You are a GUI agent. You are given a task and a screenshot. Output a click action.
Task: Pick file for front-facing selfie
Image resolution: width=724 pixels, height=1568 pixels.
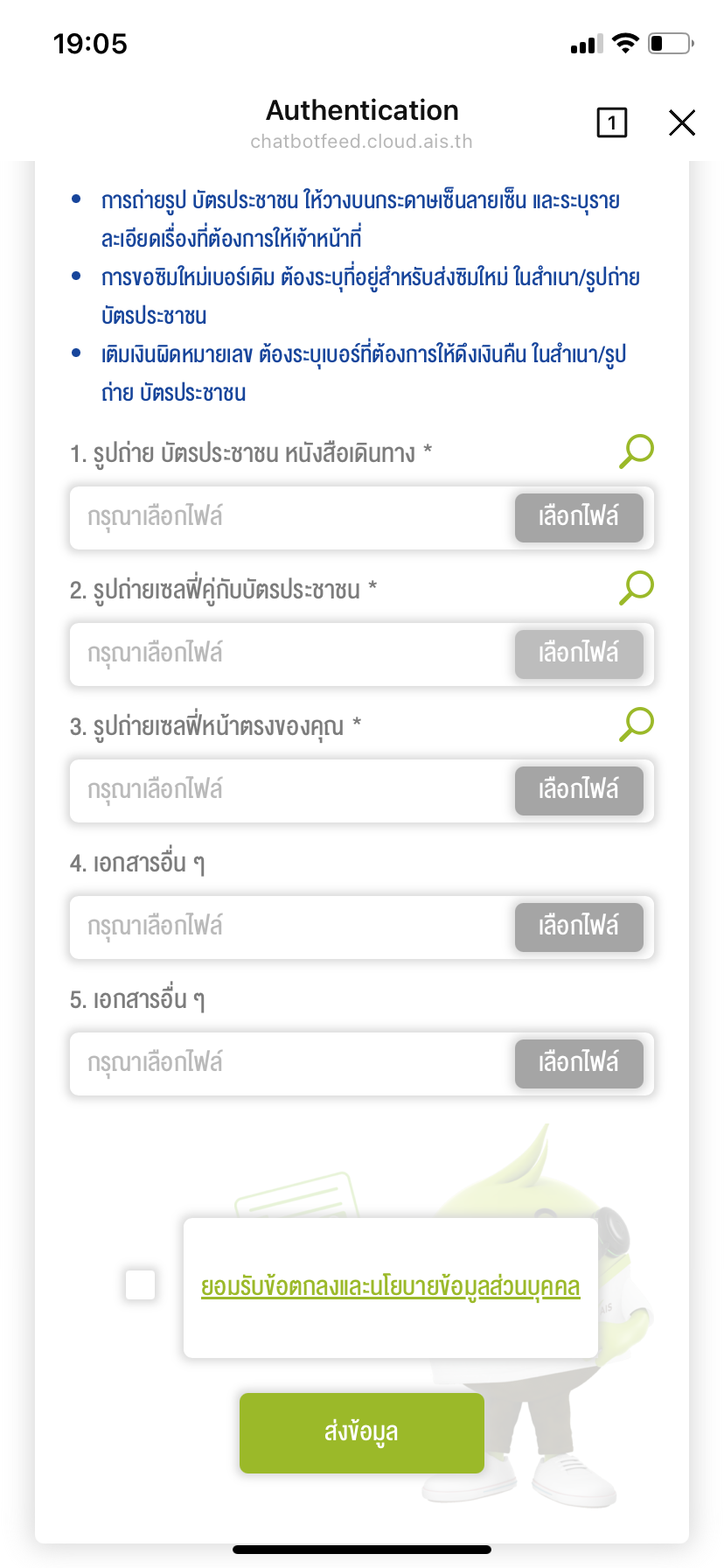click(x=579, y=791)
